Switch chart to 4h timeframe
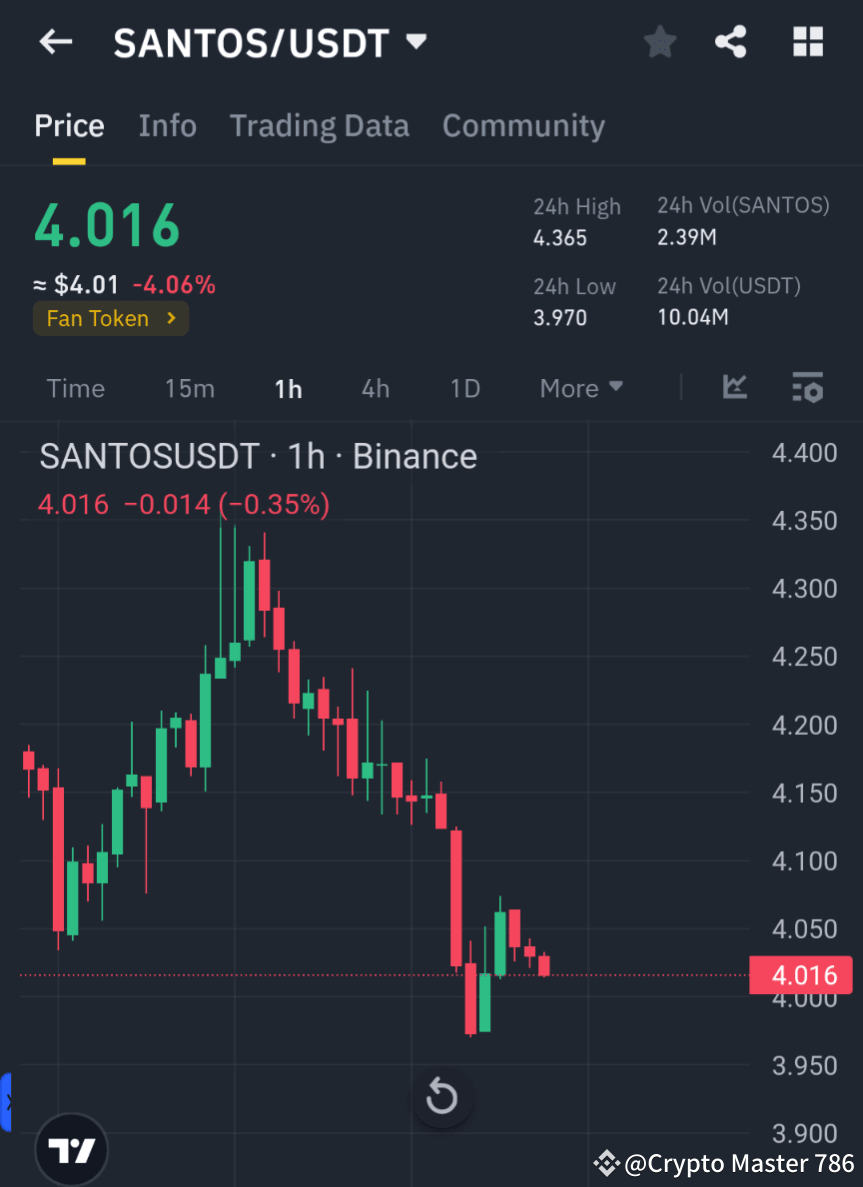The height and width of the screenshot is (1187, 863). pos(375,388)
